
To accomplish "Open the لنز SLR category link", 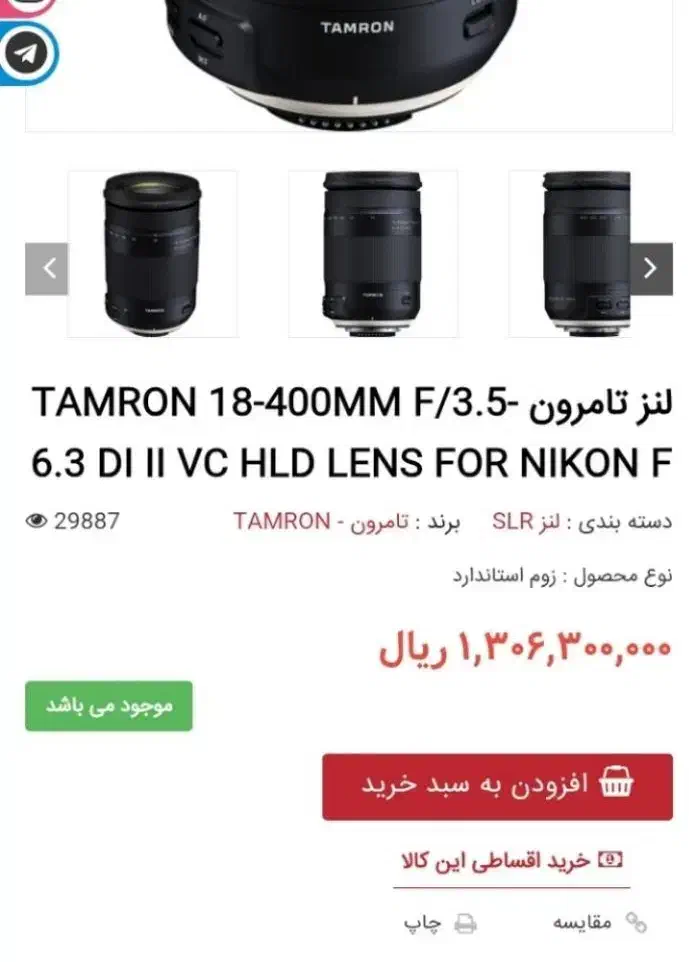I will (527, 521).
